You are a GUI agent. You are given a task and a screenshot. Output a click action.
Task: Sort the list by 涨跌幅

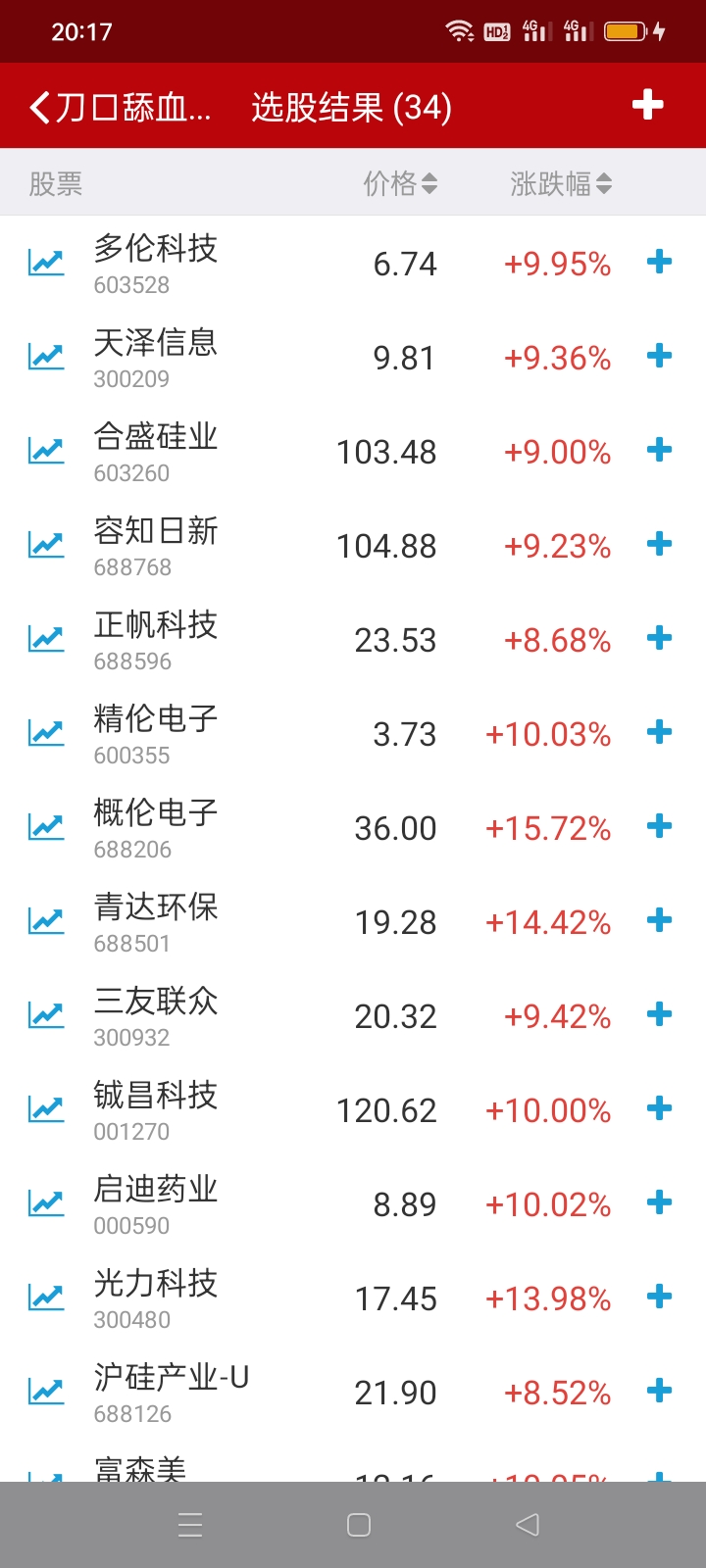coord(561,183)
